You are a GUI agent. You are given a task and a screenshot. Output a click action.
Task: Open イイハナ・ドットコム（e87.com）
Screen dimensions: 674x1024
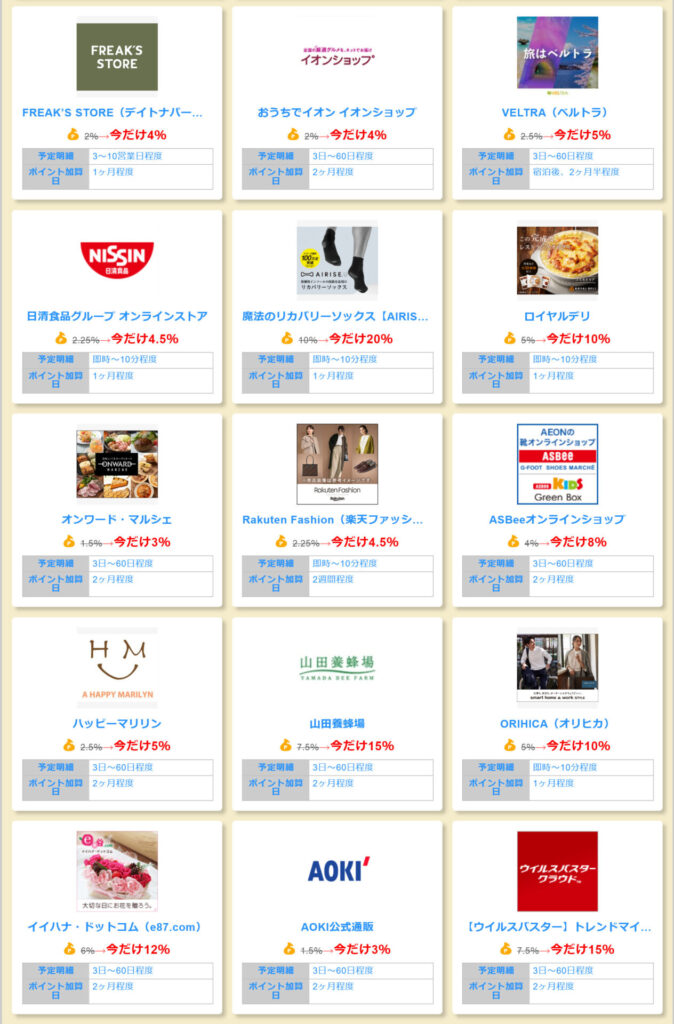(117, 927)
